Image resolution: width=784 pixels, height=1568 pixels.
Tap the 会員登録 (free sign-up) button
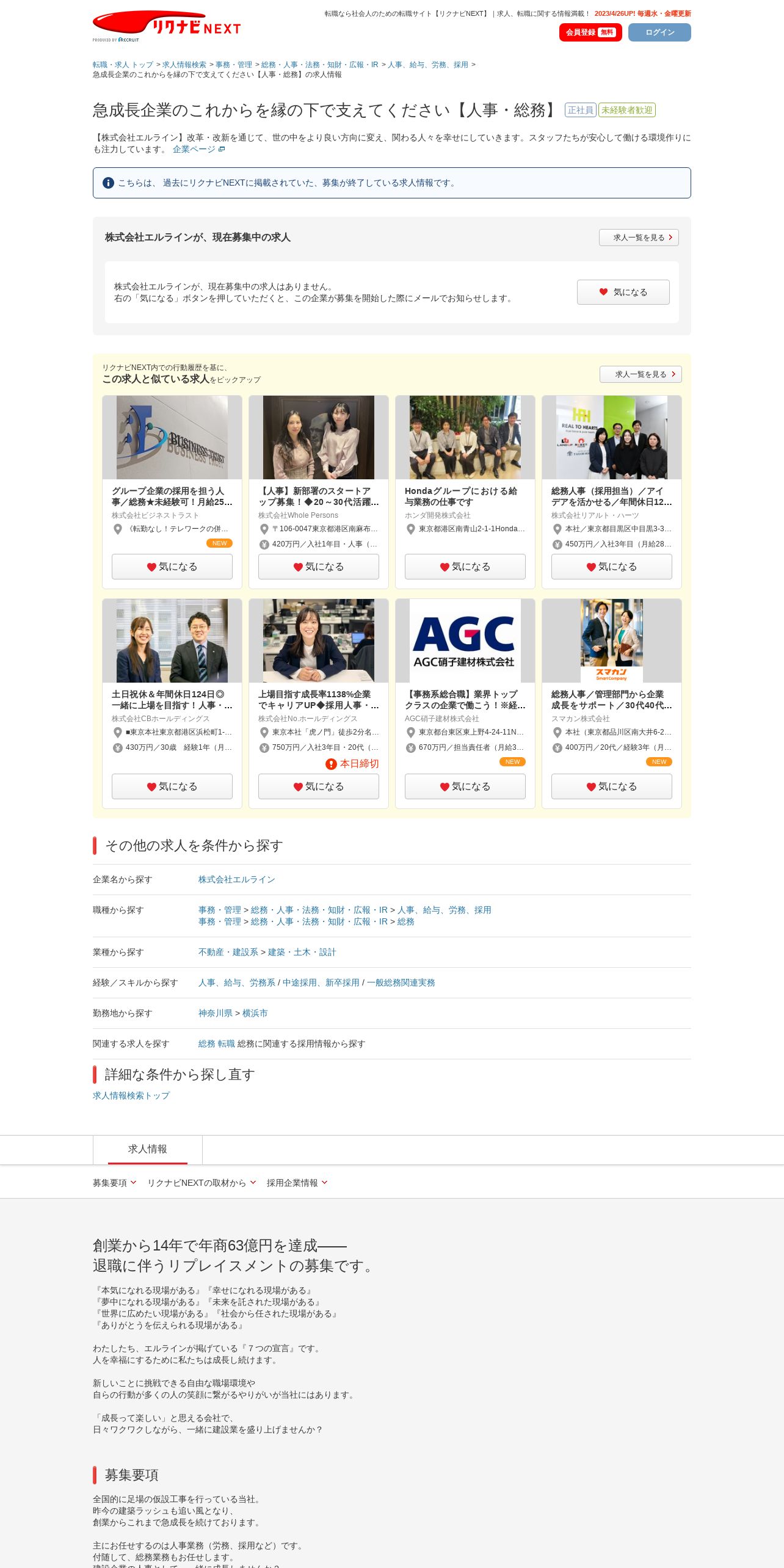pos(590,32)
